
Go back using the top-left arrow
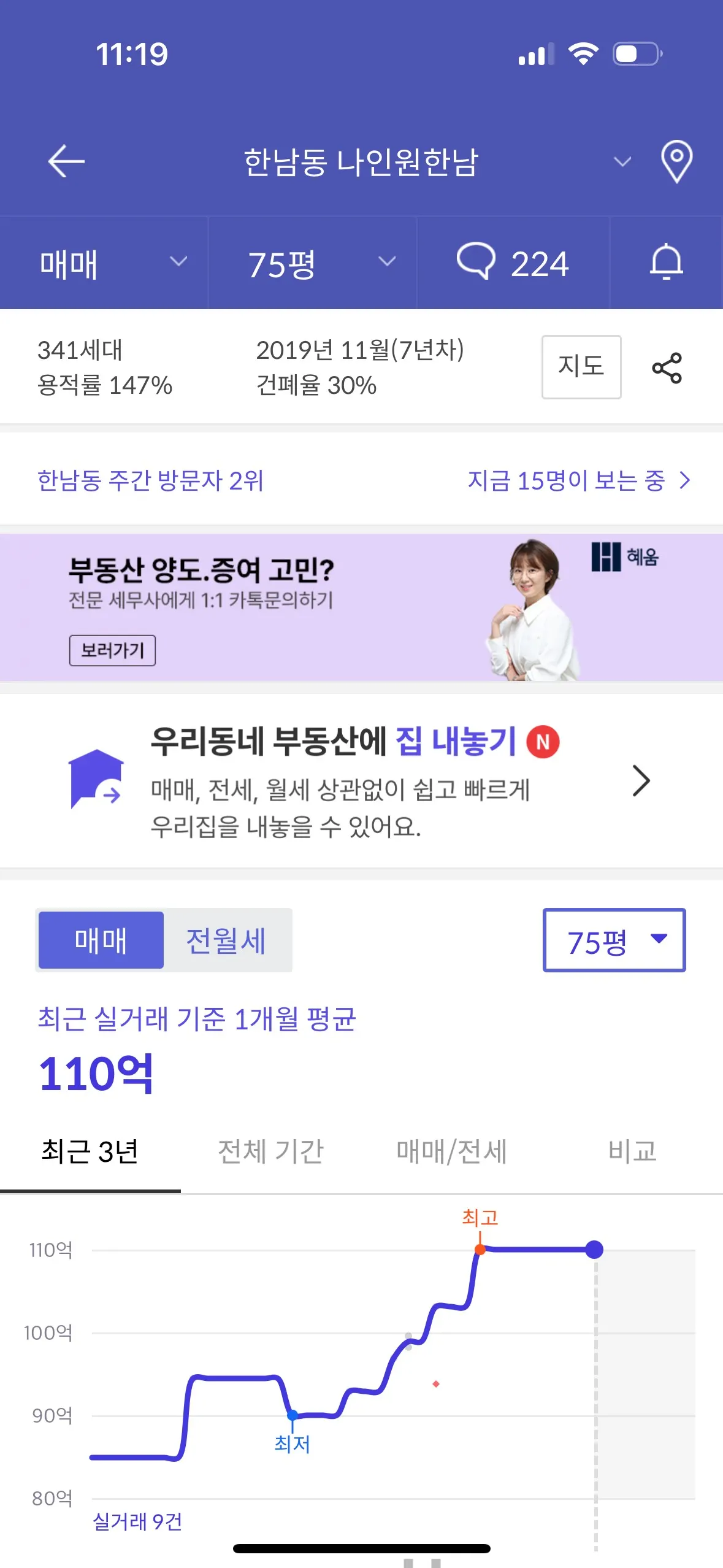point(66,161)
